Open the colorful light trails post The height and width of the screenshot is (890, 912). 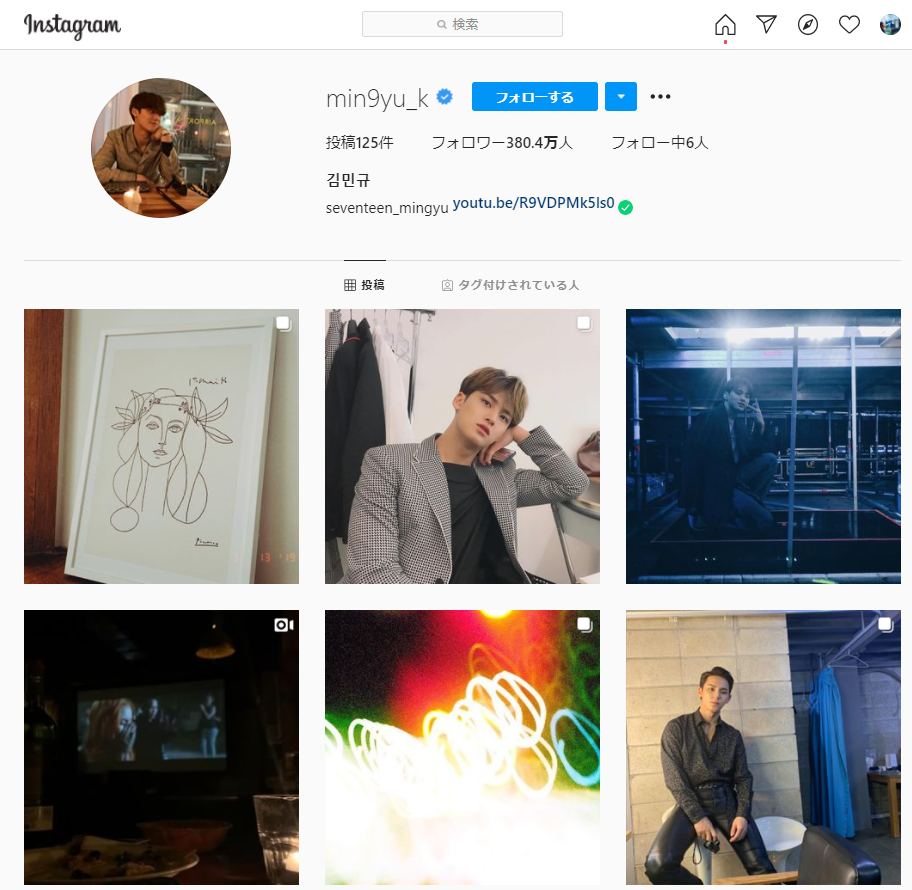(x=462, y=747)
